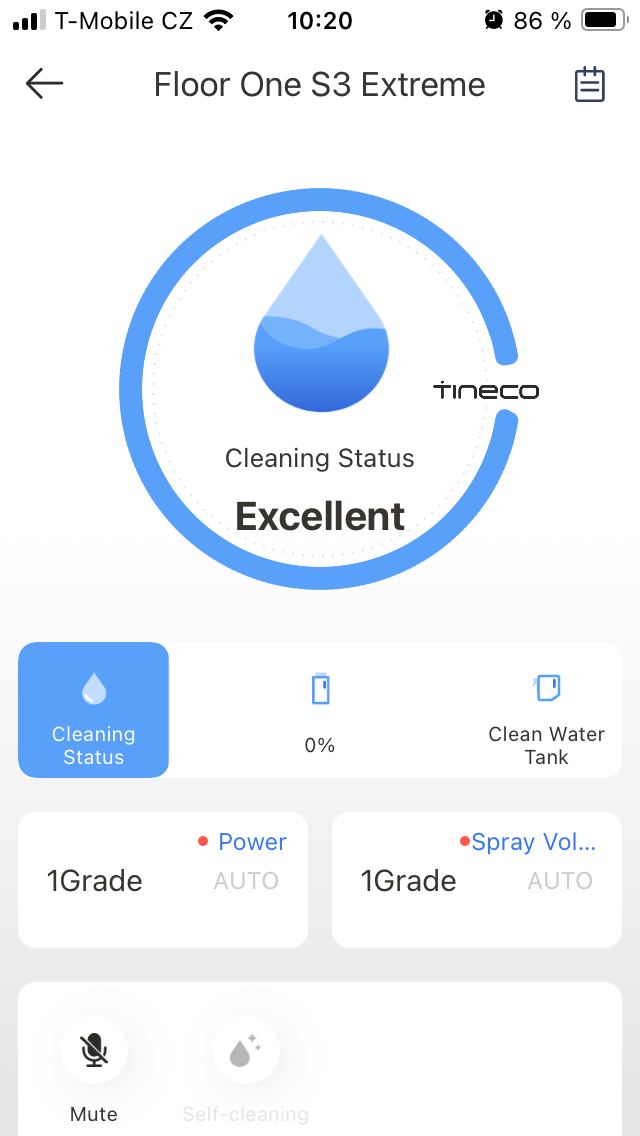640x1136 pixels.
Task: Go back using the arrow icon
Action: tap(44, 85)
